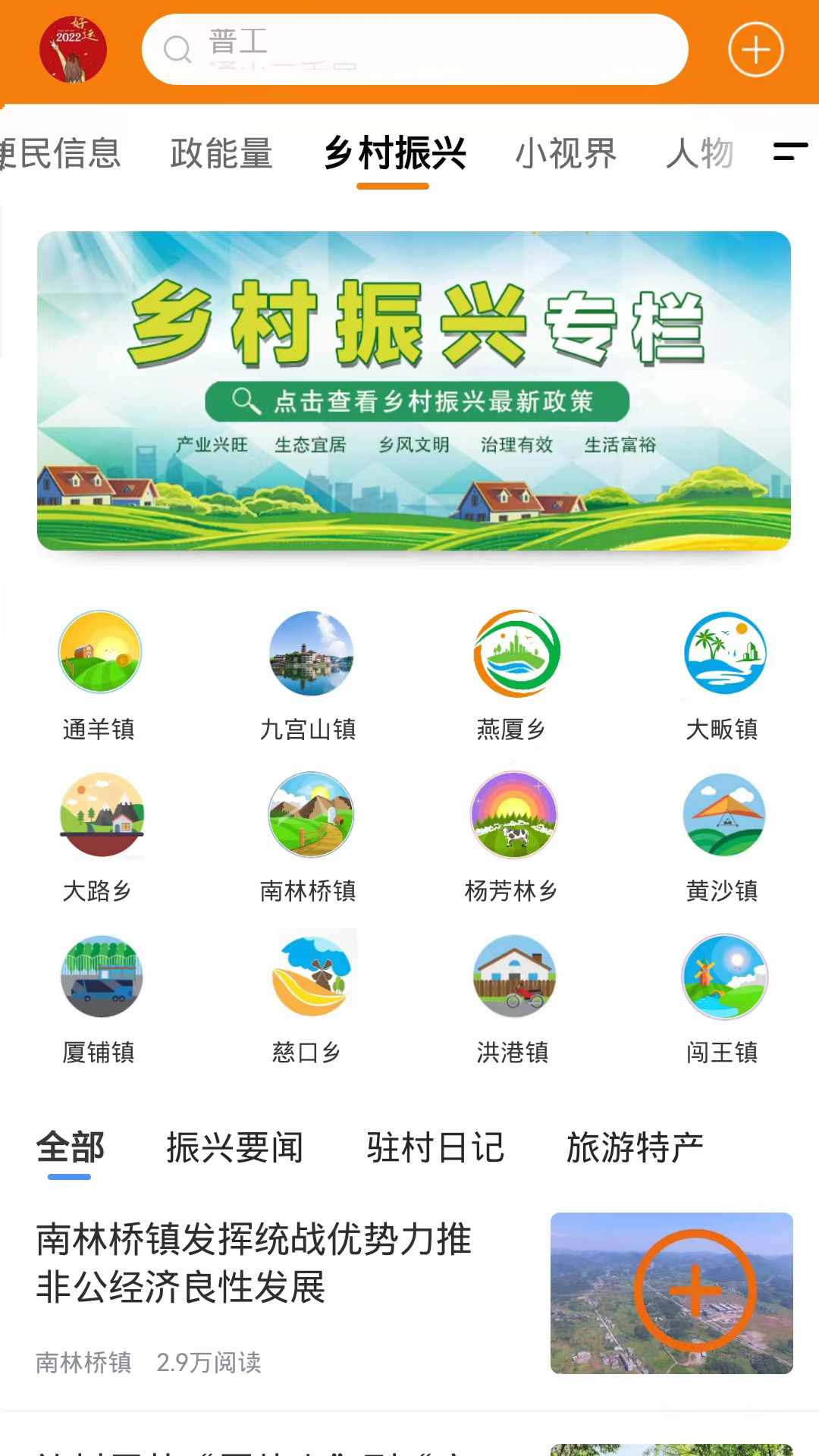The height and width of the screenshot is (1456, 819).
Task: Tap the plus icon in the top bar
Action: [755, 50]
